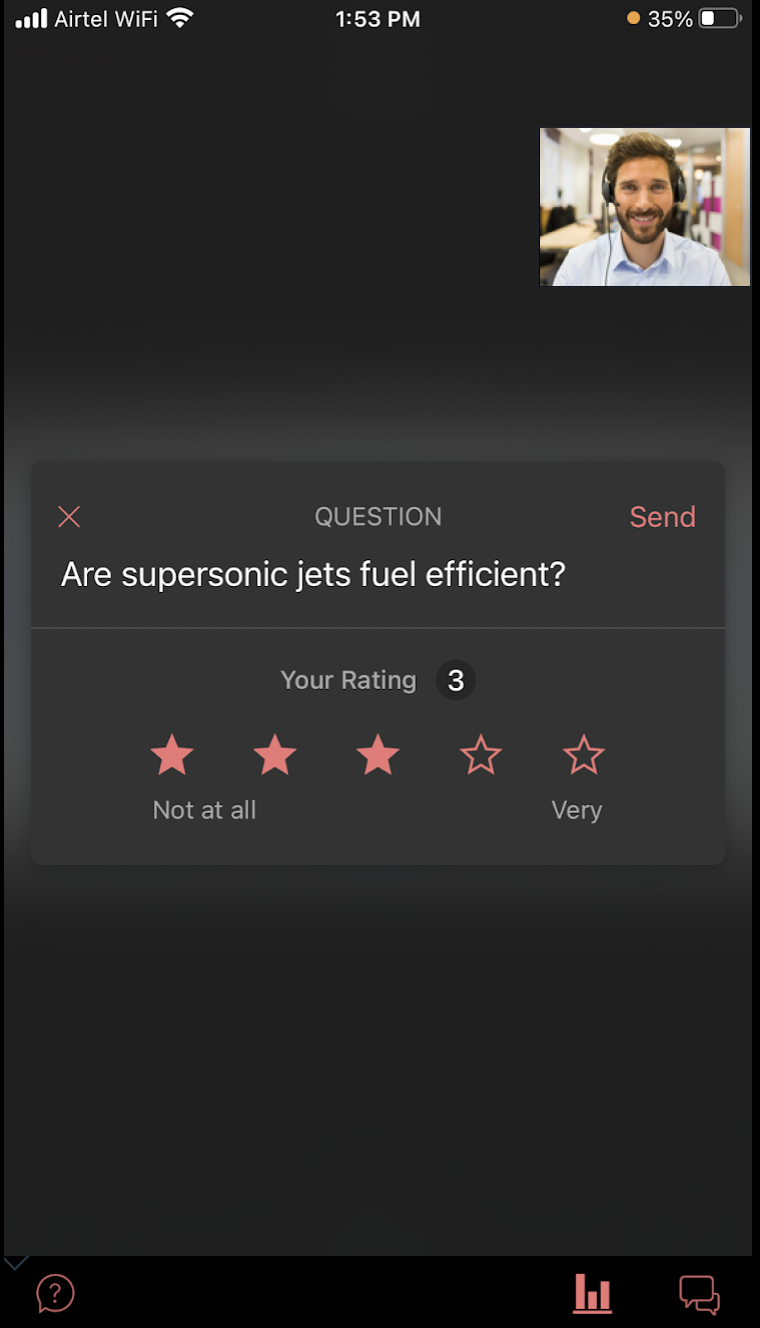
Task: Open the presenter video thumbnail
Action: click(645, 207)
